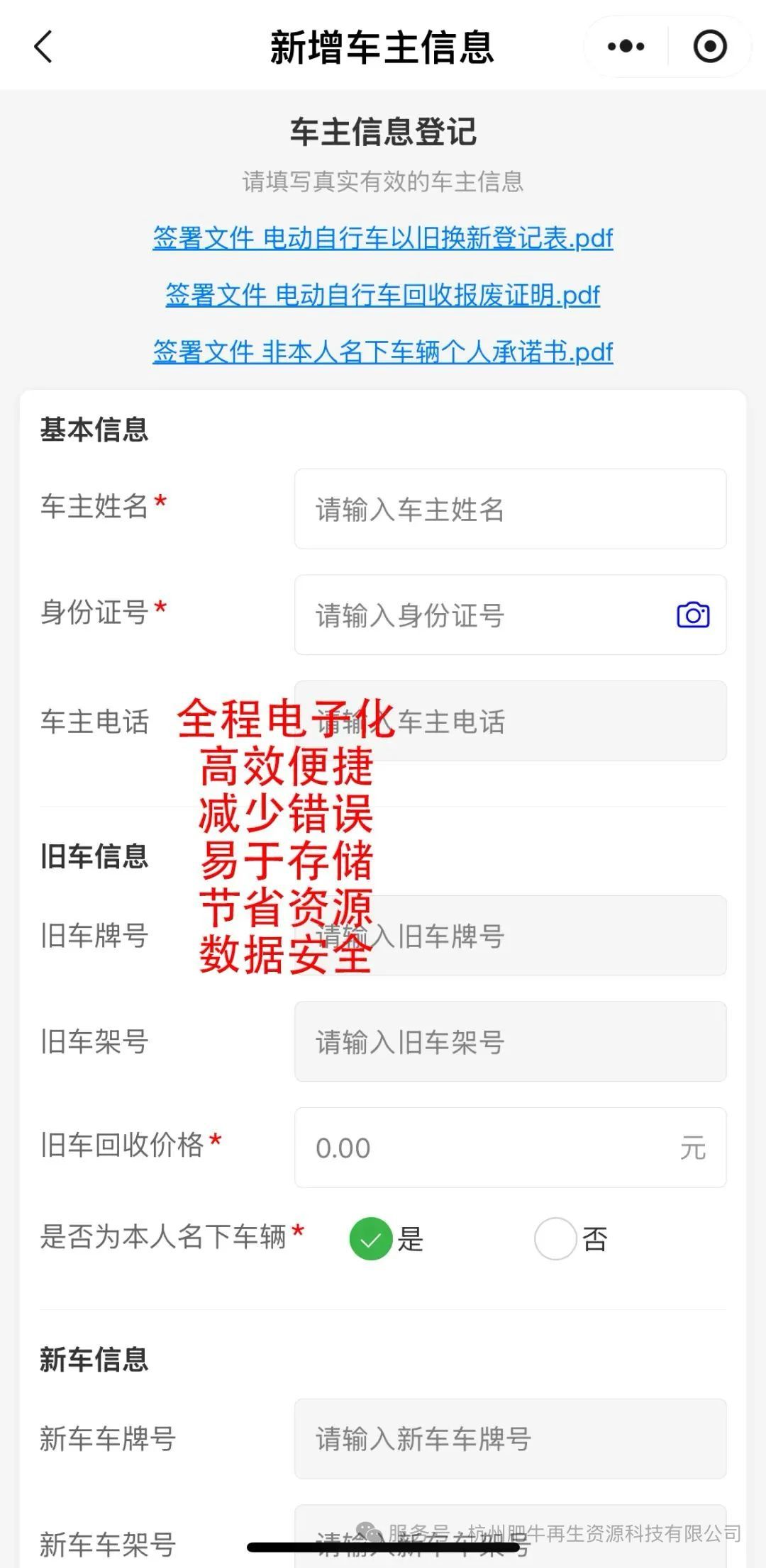Viewport: 766px width, 1568px height.
Task: Select 否 for 是否为本人名下车辆
Action: (x=555, y=1239)
